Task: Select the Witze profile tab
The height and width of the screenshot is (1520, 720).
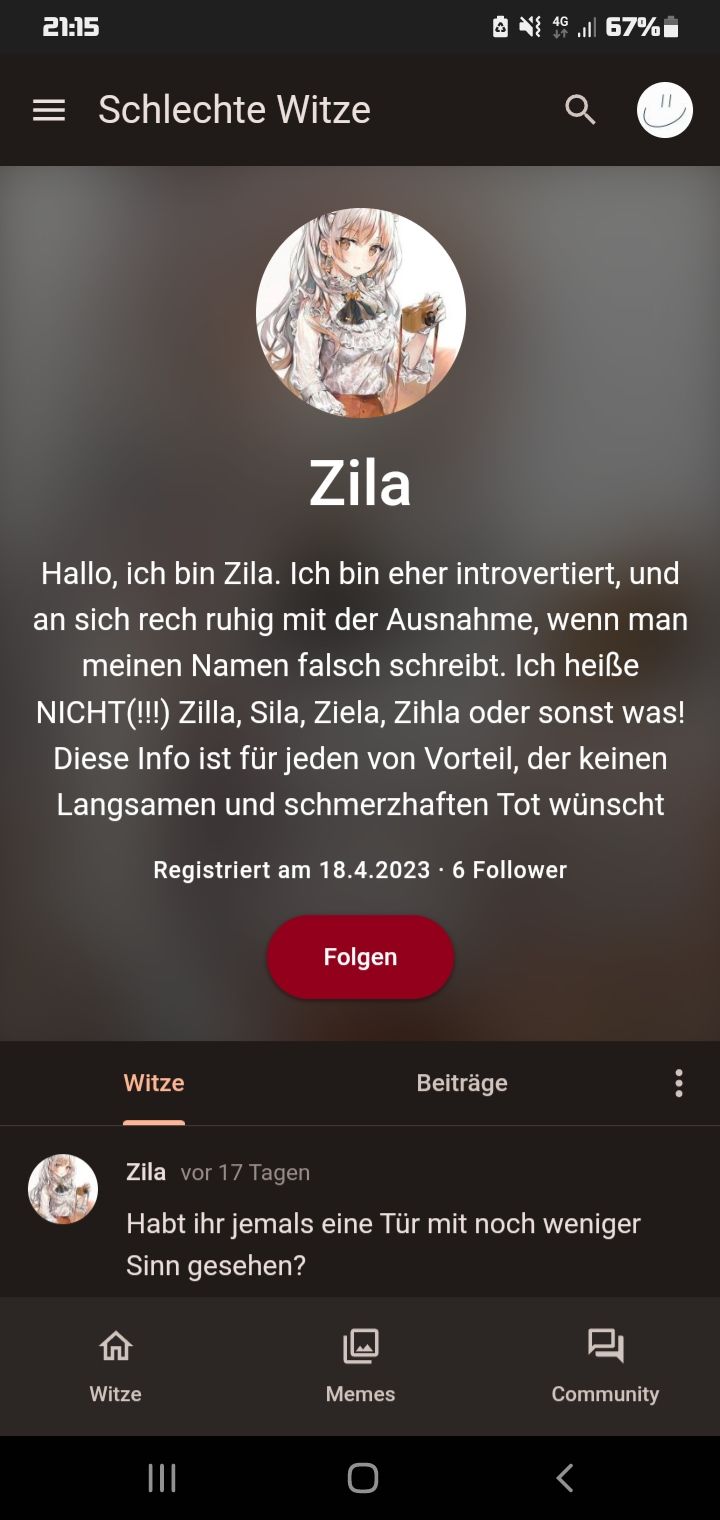Action: coord(154,1083)
